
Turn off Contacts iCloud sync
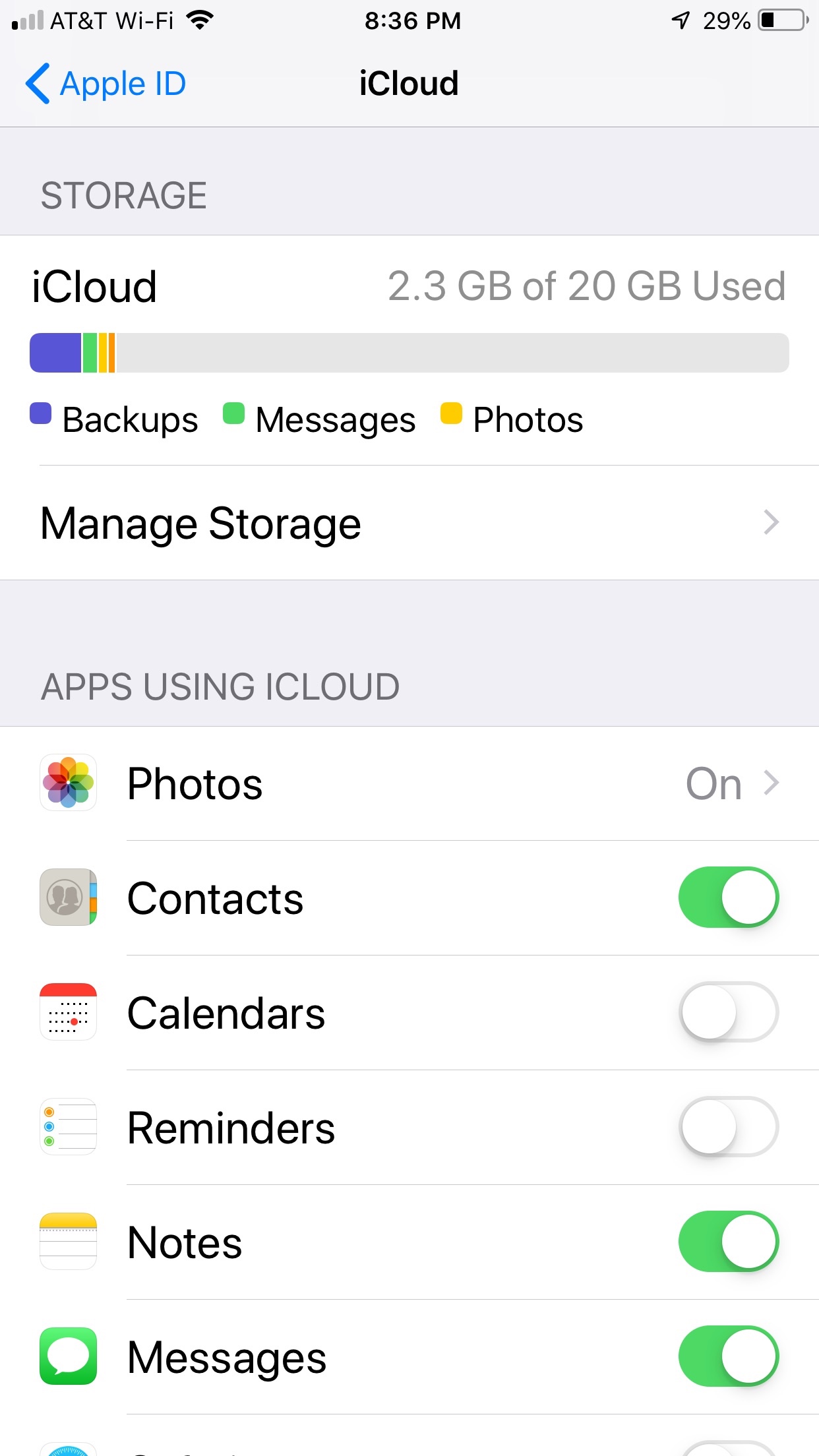728,897
